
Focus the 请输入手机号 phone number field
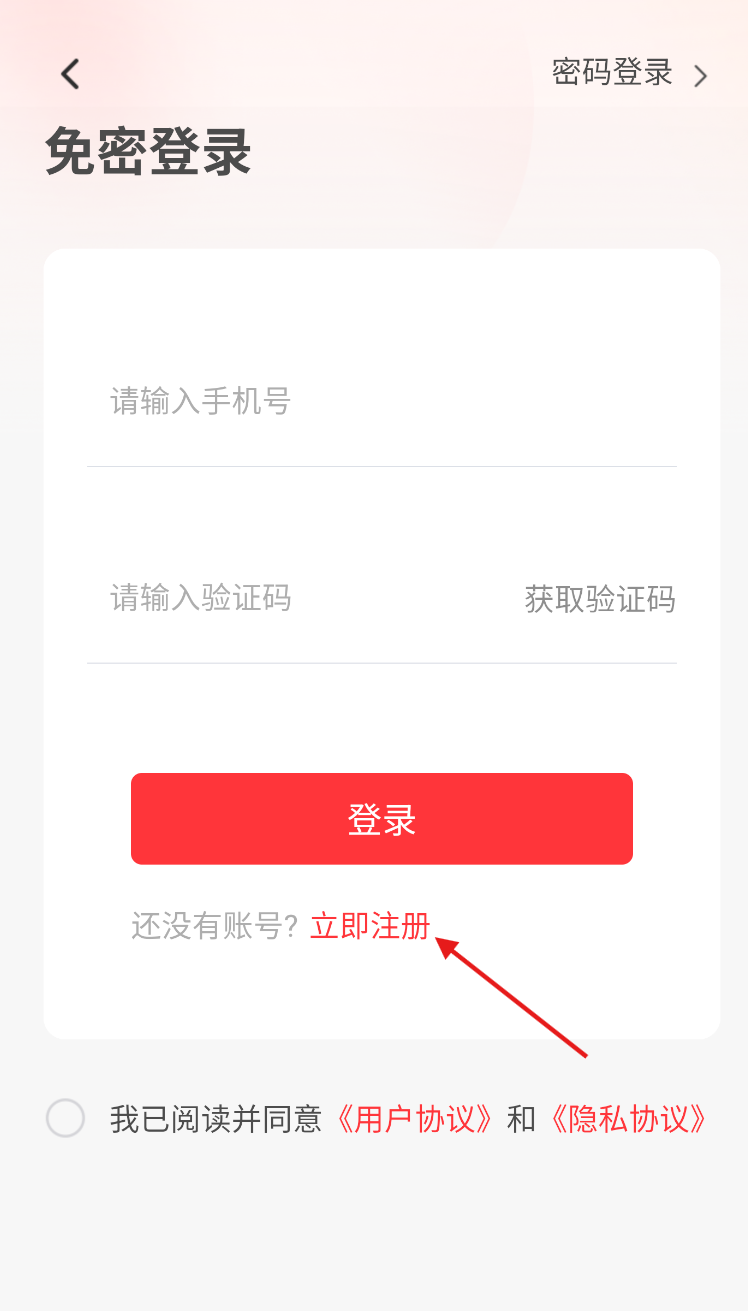[x=380, y=402]
